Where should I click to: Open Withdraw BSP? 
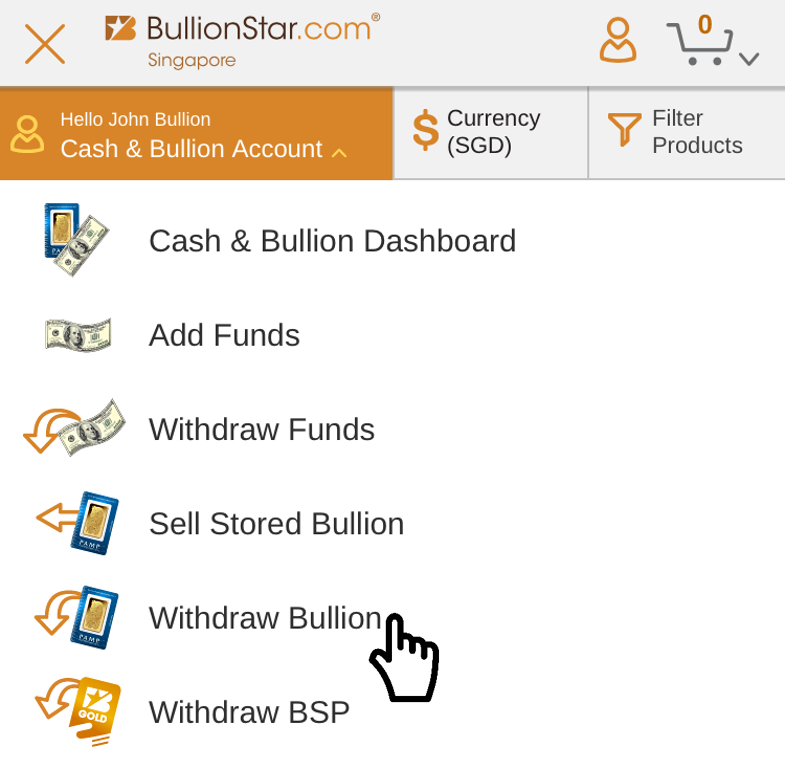coord(249,712)
